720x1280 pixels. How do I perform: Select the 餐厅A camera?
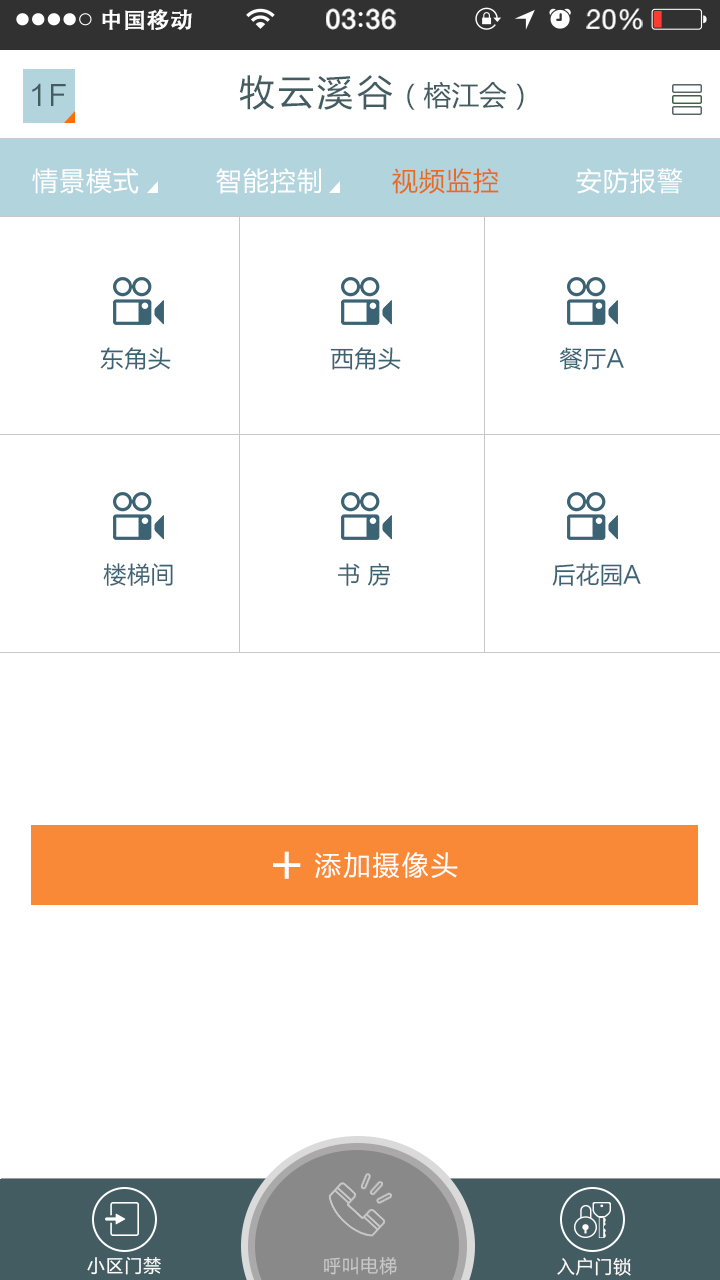click(x=592, y=323)
